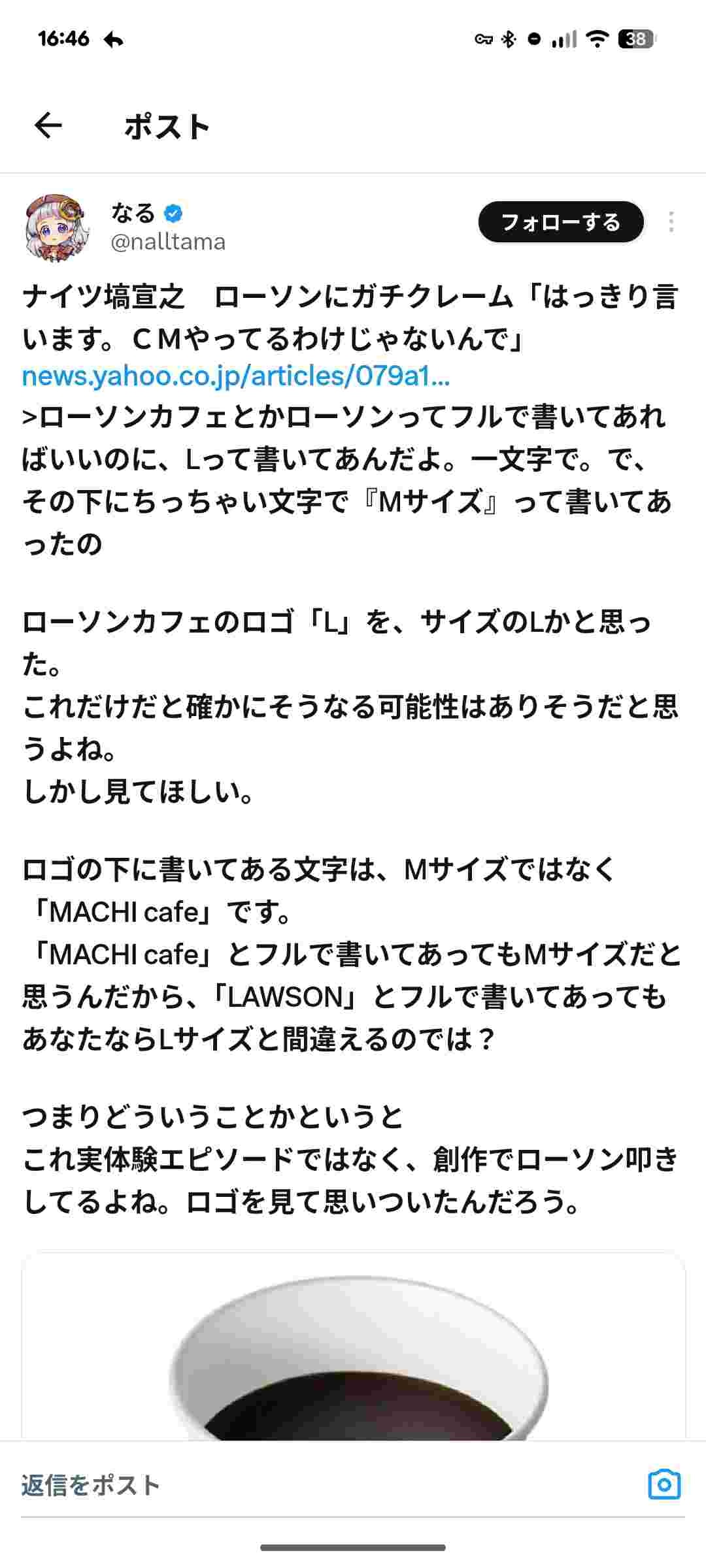Open なる's profile avatar
The width and height of the screenshot is (706, 1568).
click(x=56, y=227)
